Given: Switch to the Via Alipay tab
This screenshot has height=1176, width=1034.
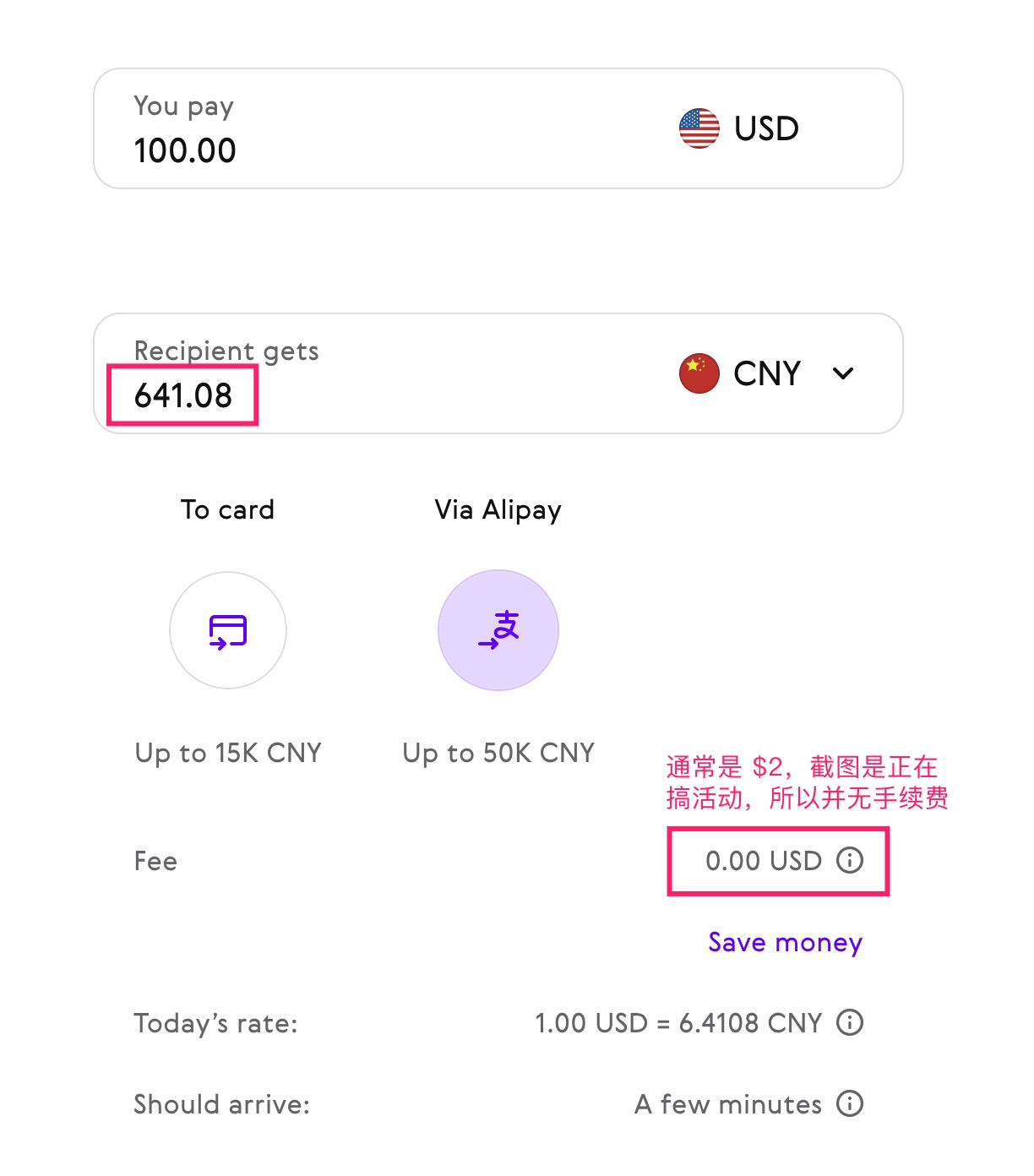Looking at the screenshot, I should click(497, 509).
